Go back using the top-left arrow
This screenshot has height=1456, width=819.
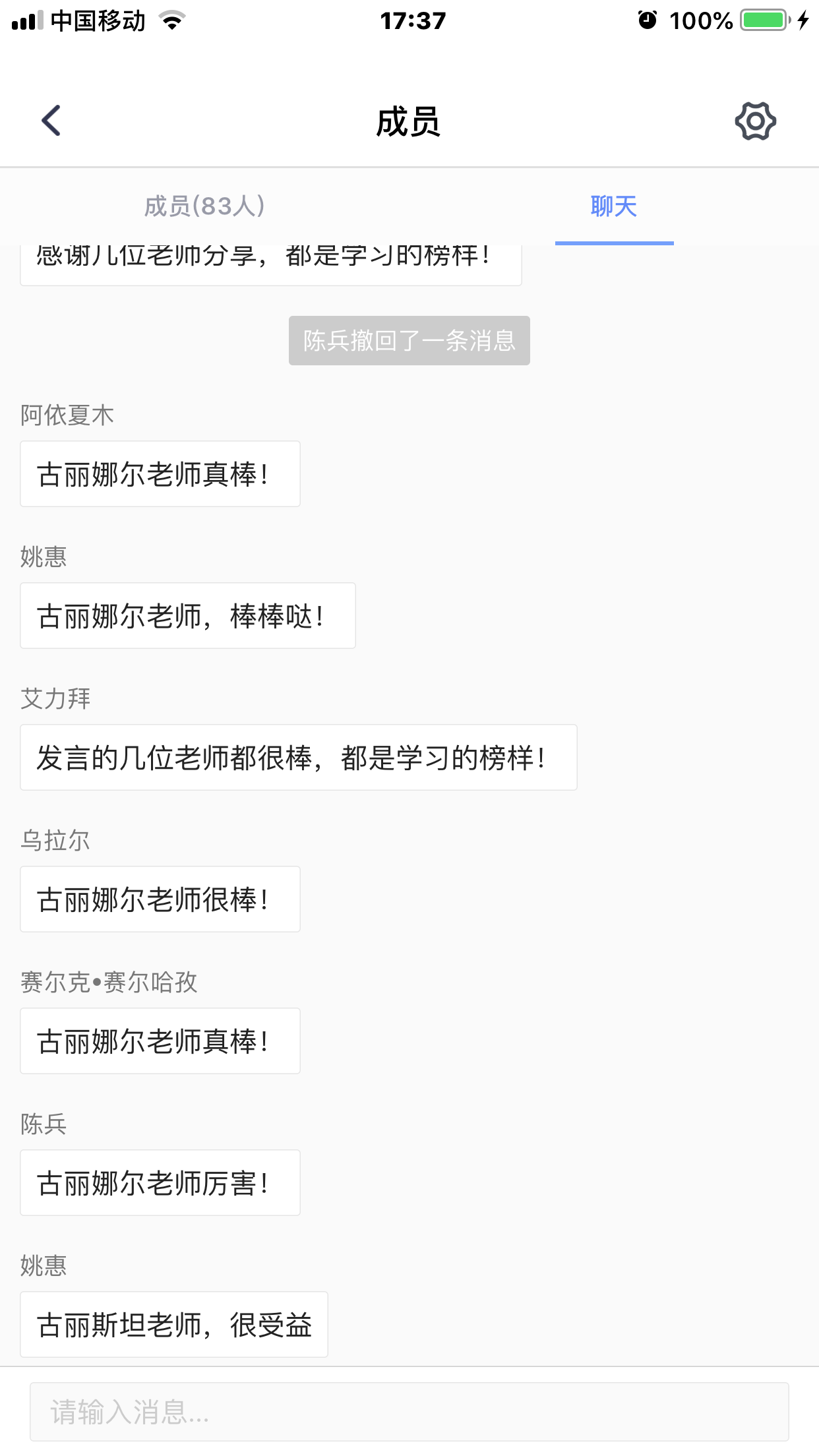[x=51, y=121]
